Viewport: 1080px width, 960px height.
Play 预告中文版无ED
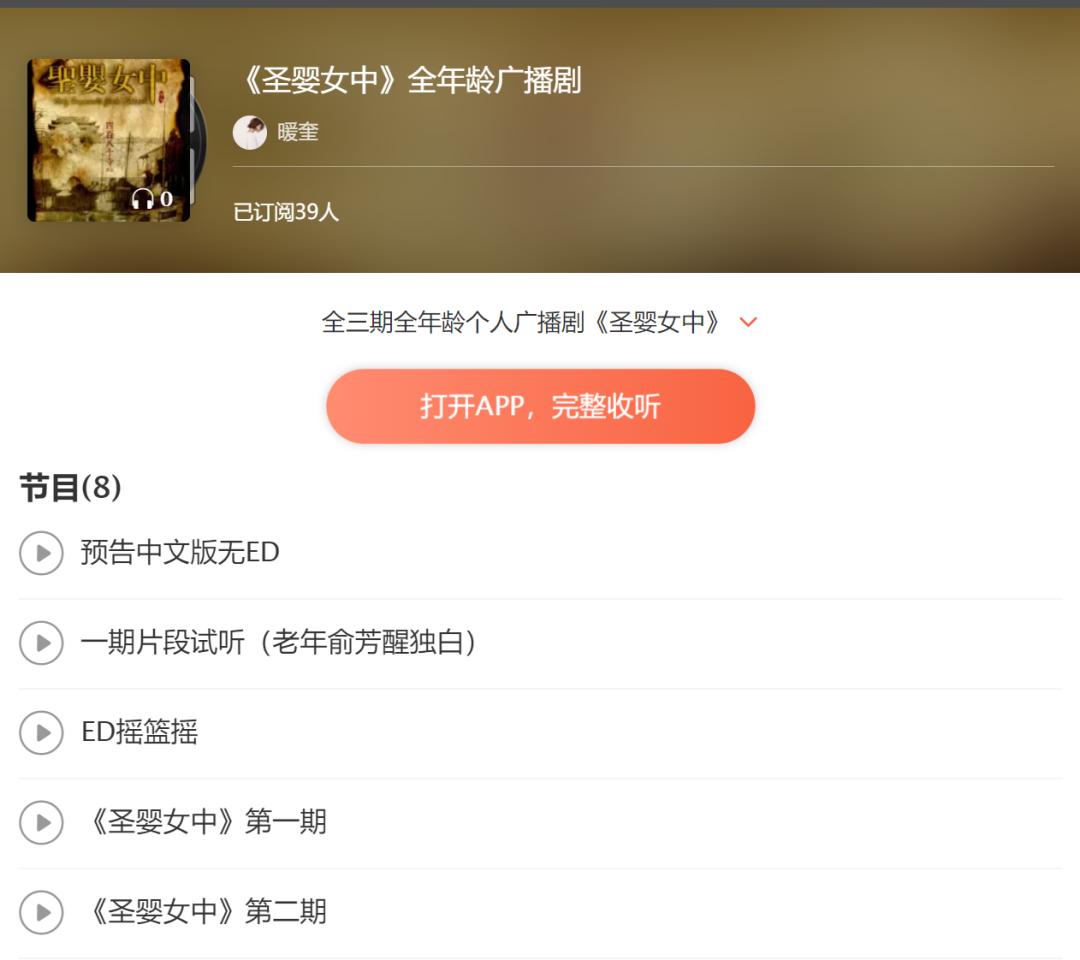42,553
